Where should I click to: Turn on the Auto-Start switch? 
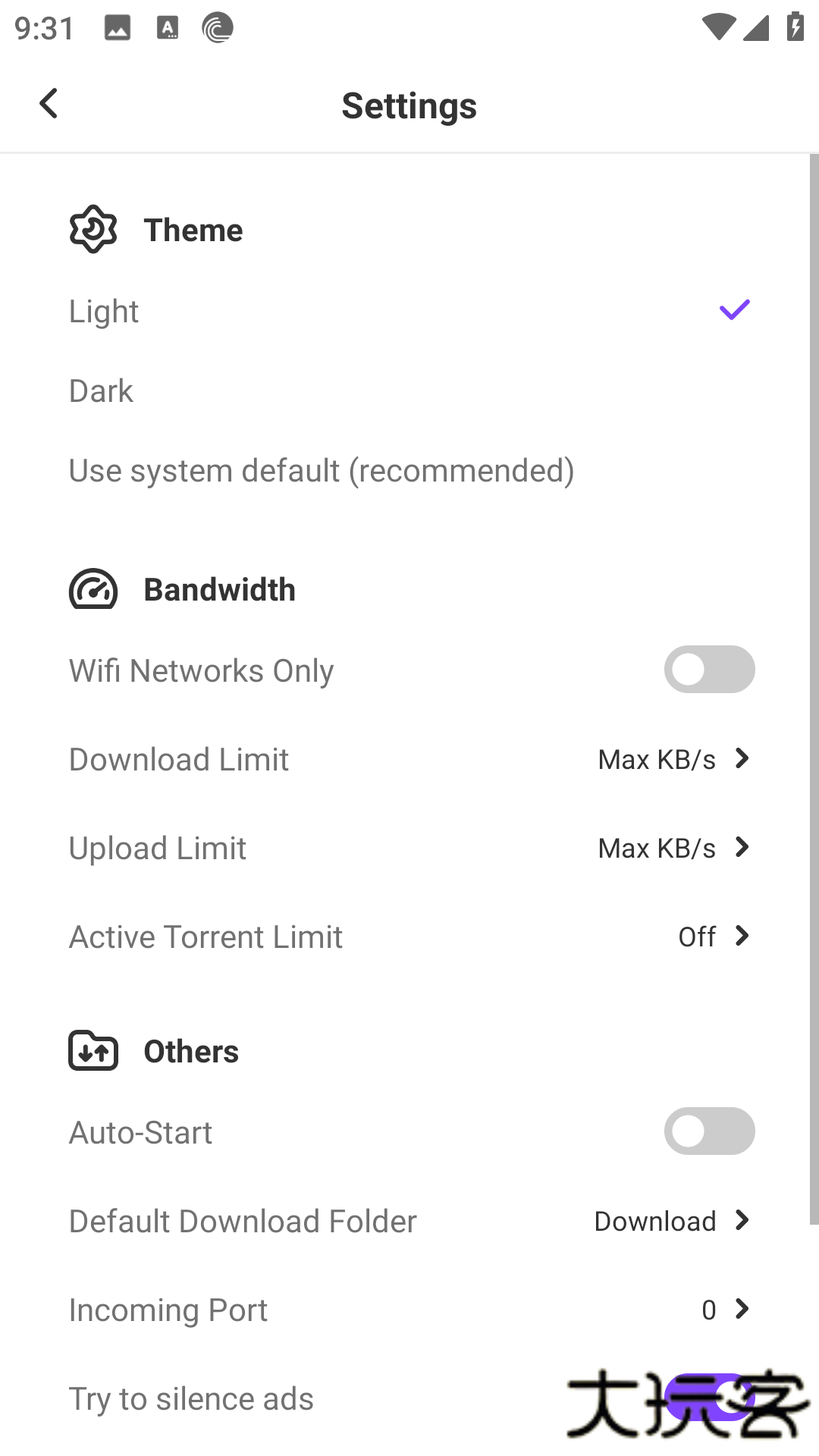coord(708,1131)
